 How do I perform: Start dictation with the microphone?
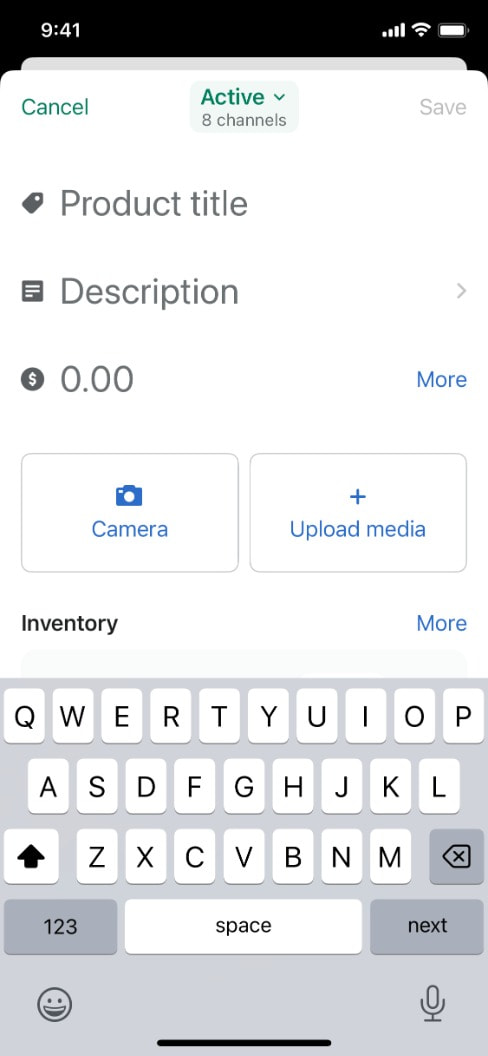click(x=432, y=1005)
